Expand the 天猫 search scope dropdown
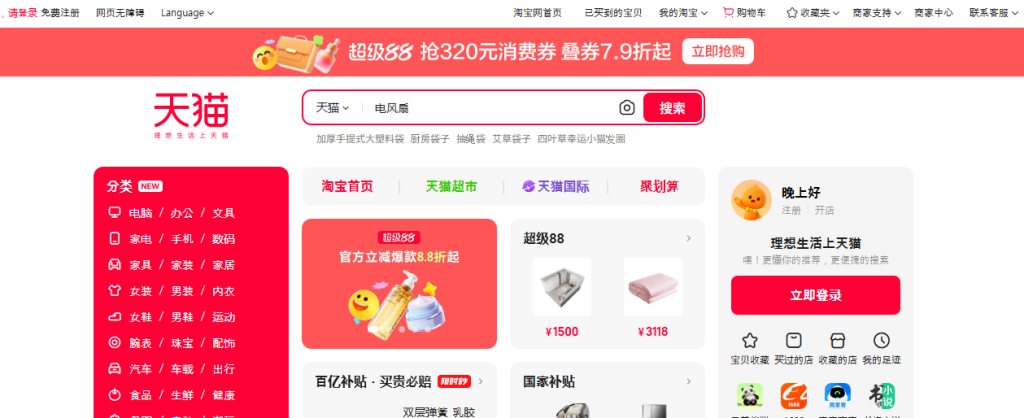The height and width of the screenshot is (418, 1024). coord(332,108)
